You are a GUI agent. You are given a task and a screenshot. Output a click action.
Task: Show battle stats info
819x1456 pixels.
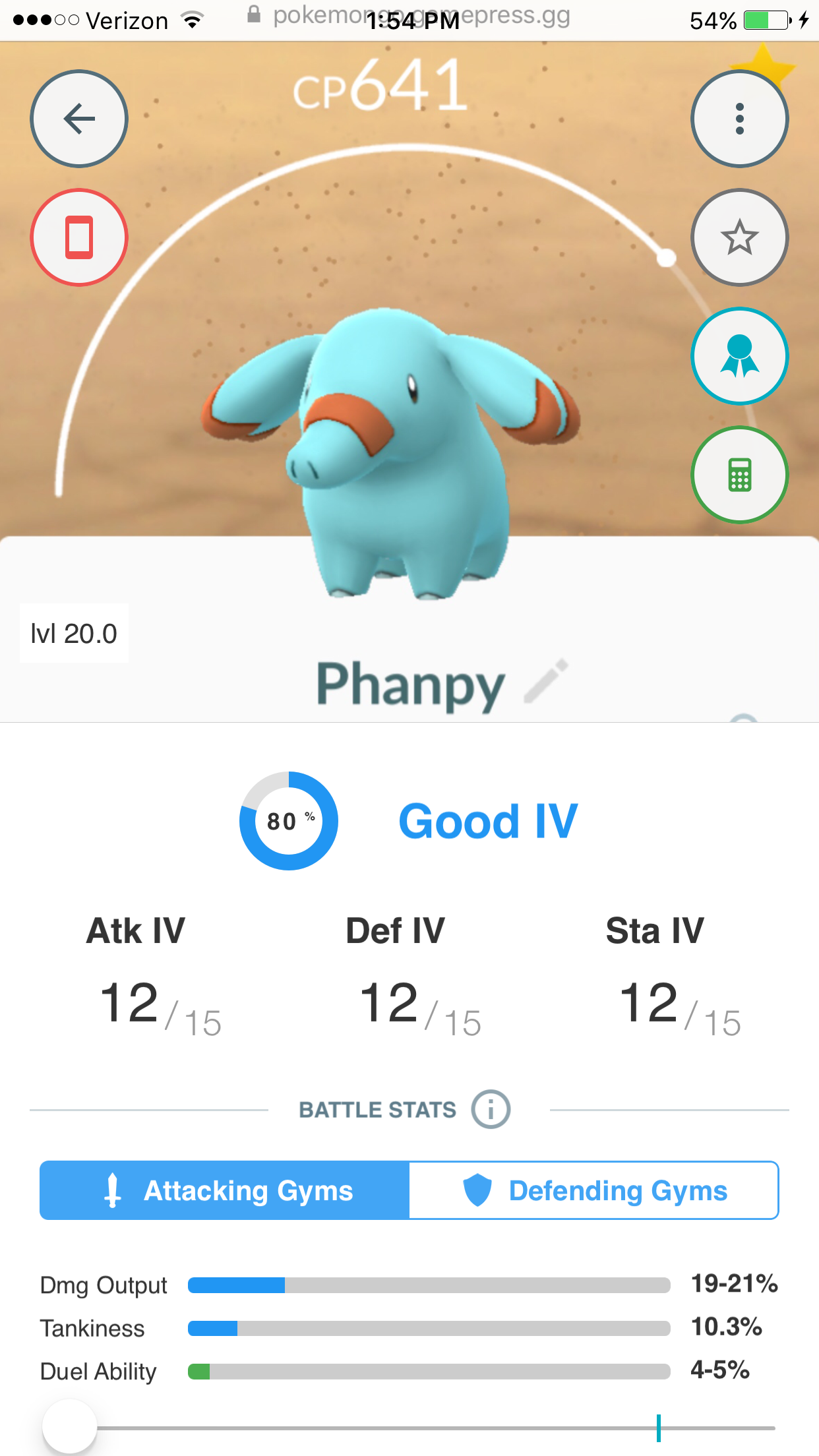pos(491,1109)
